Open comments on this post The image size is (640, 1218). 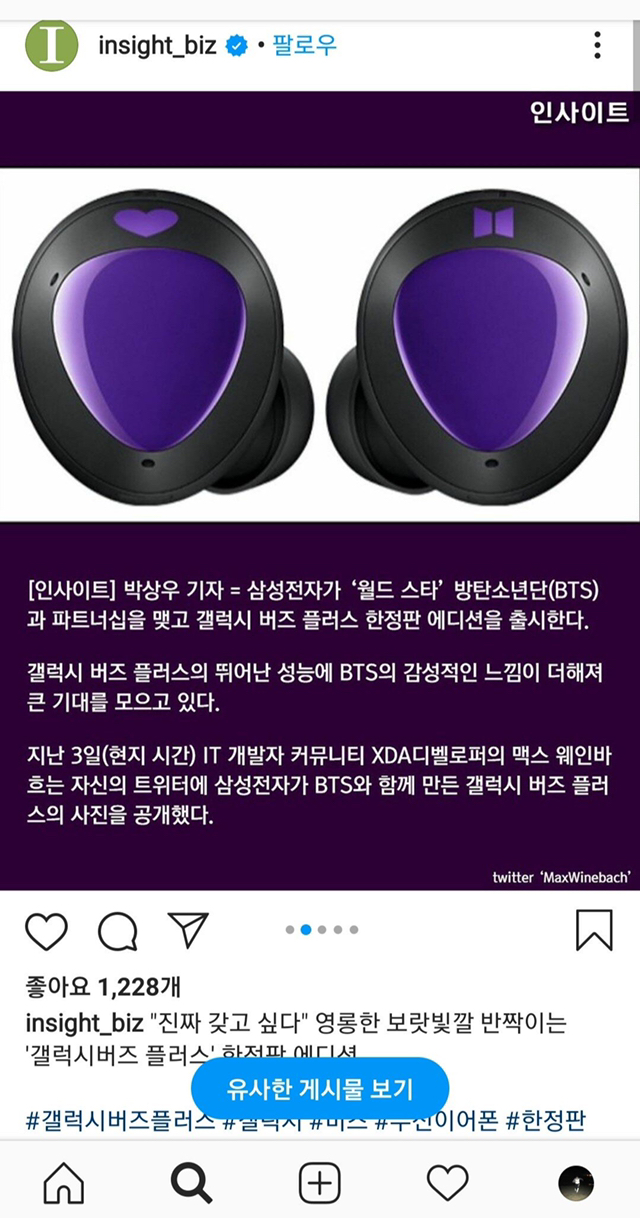pyautogui.click(x=117, y=932)
